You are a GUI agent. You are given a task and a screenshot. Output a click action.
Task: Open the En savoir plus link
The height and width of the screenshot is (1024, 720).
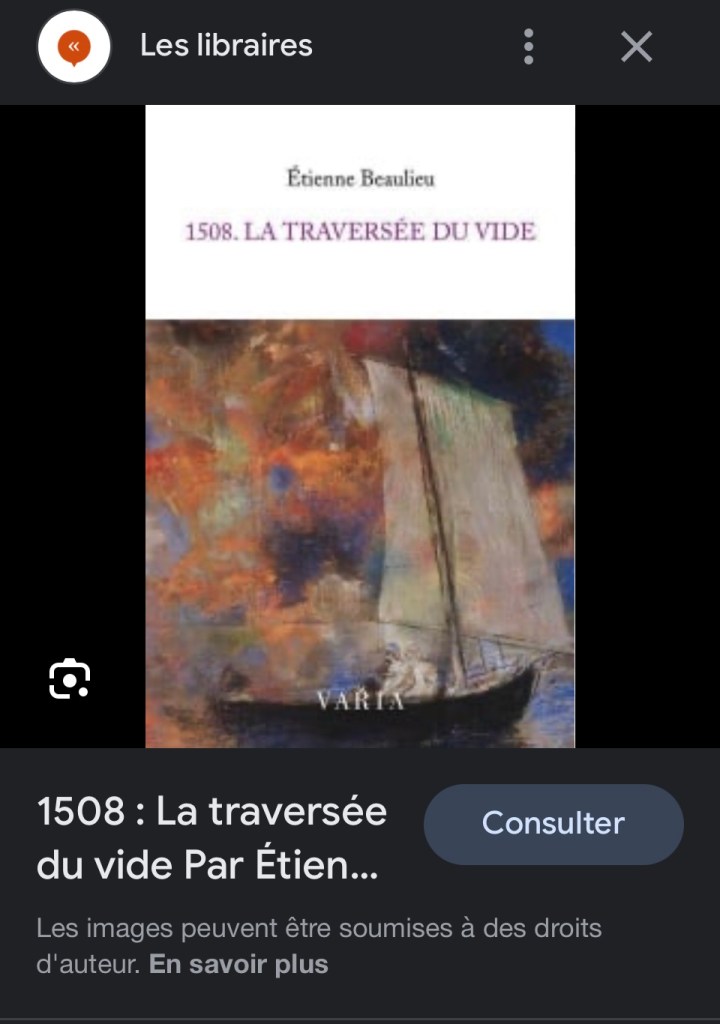pyautogui.click(x=238, y=965)
